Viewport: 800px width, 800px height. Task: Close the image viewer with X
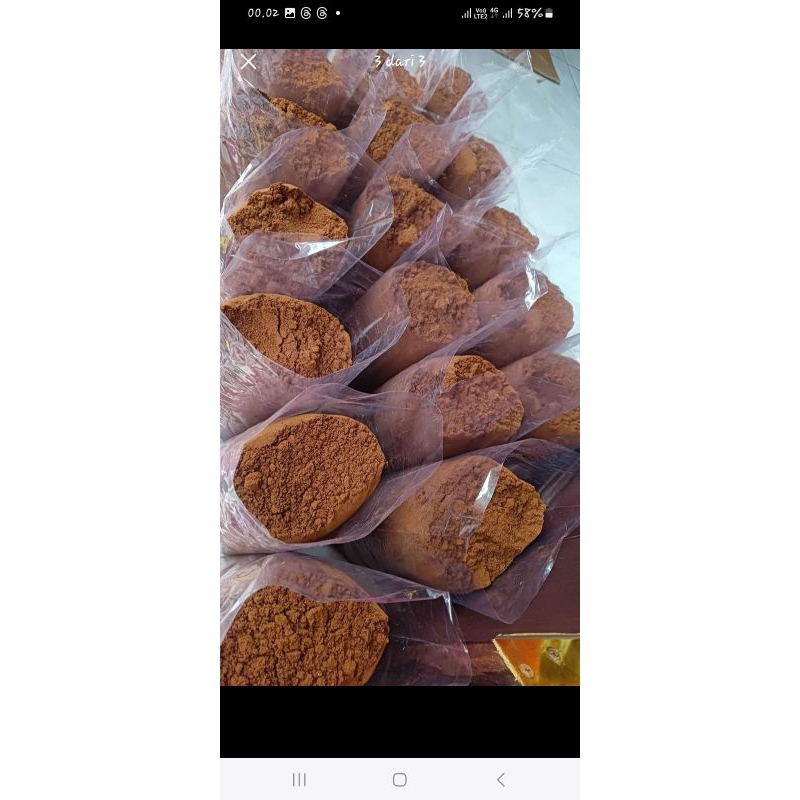tap(249, 62)
